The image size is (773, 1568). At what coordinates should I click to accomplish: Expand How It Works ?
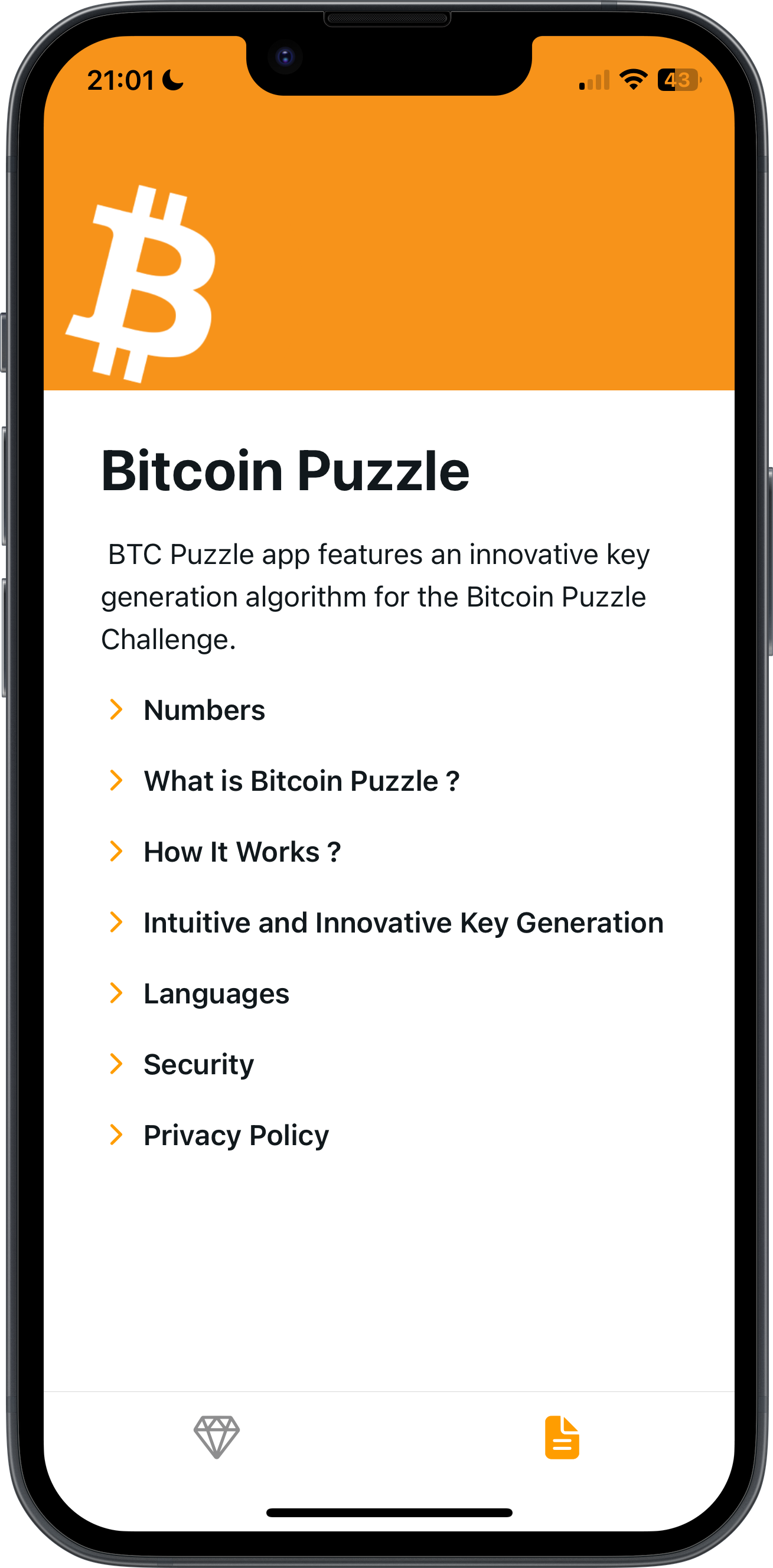coord(389,852)
